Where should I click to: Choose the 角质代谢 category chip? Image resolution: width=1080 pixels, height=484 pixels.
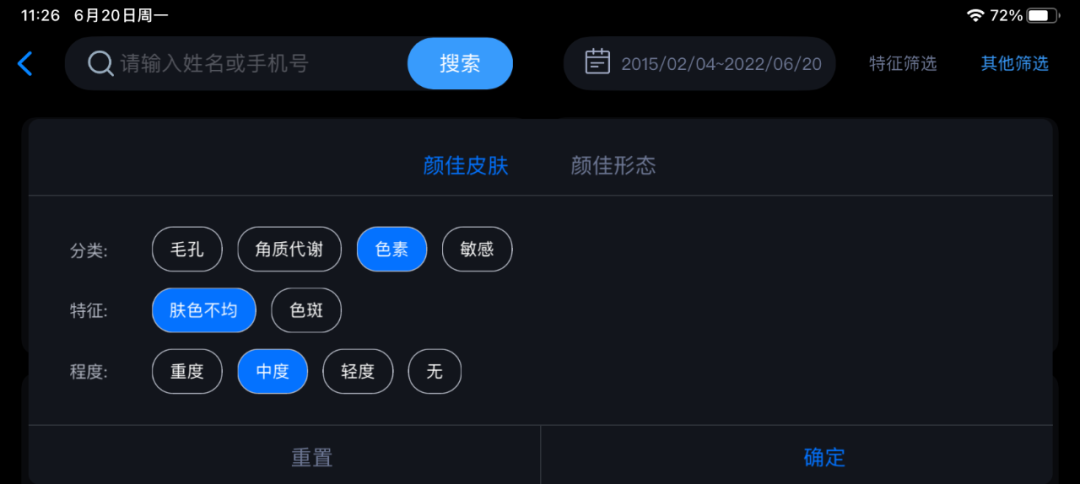click(289, 249)
